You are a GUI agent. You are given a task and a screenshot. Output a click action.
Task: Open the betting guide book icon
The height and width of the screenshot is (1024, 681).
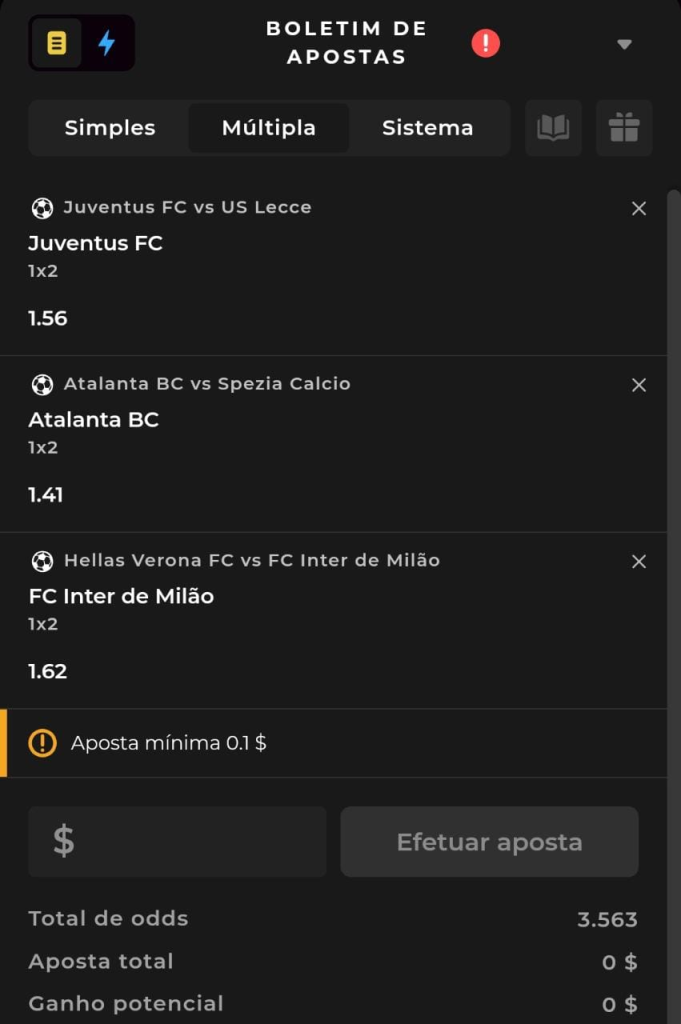pos(553,128)
